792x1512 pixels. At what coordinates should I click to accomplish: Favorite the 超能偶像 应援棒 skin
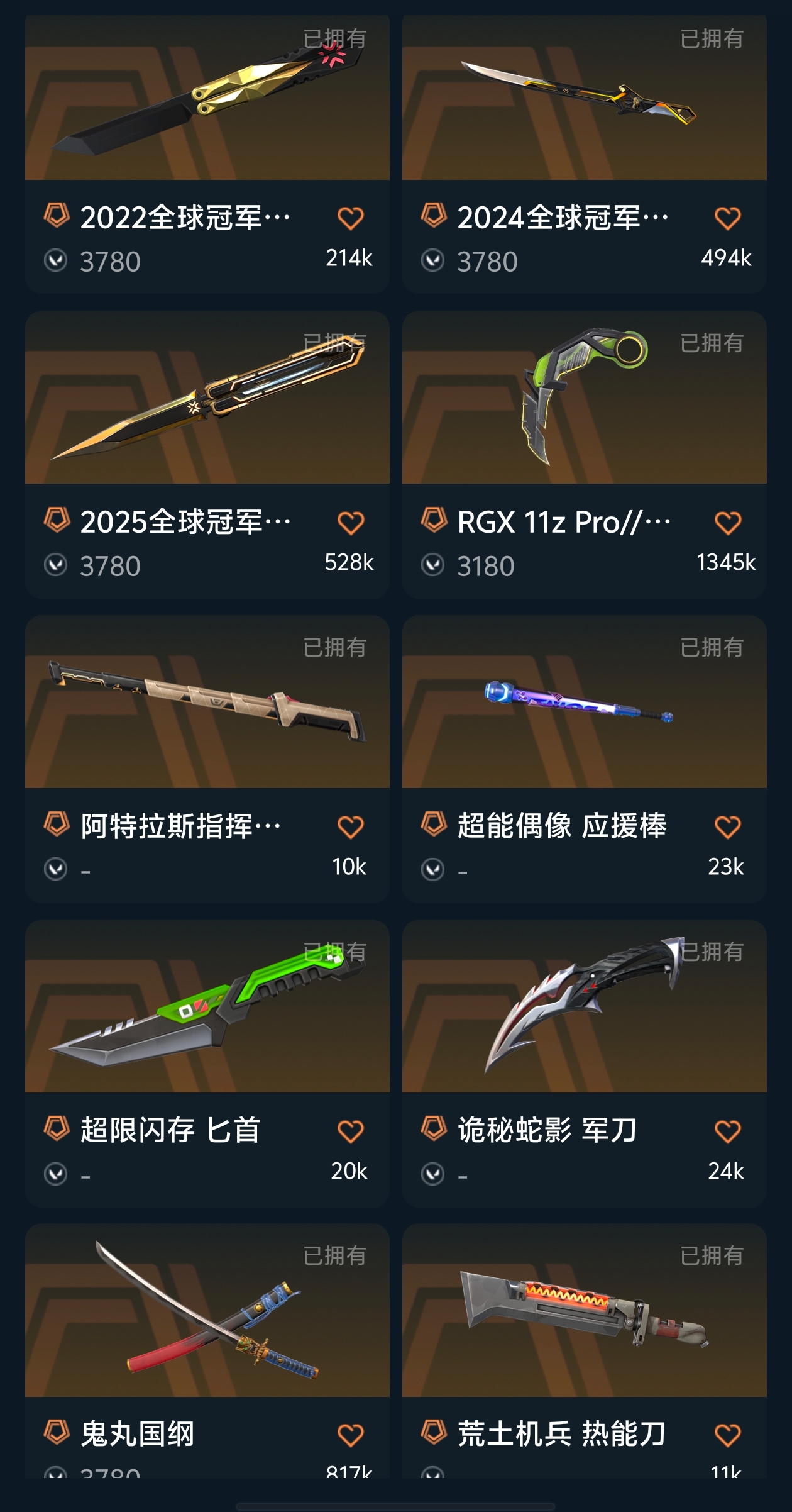[727, 827]
